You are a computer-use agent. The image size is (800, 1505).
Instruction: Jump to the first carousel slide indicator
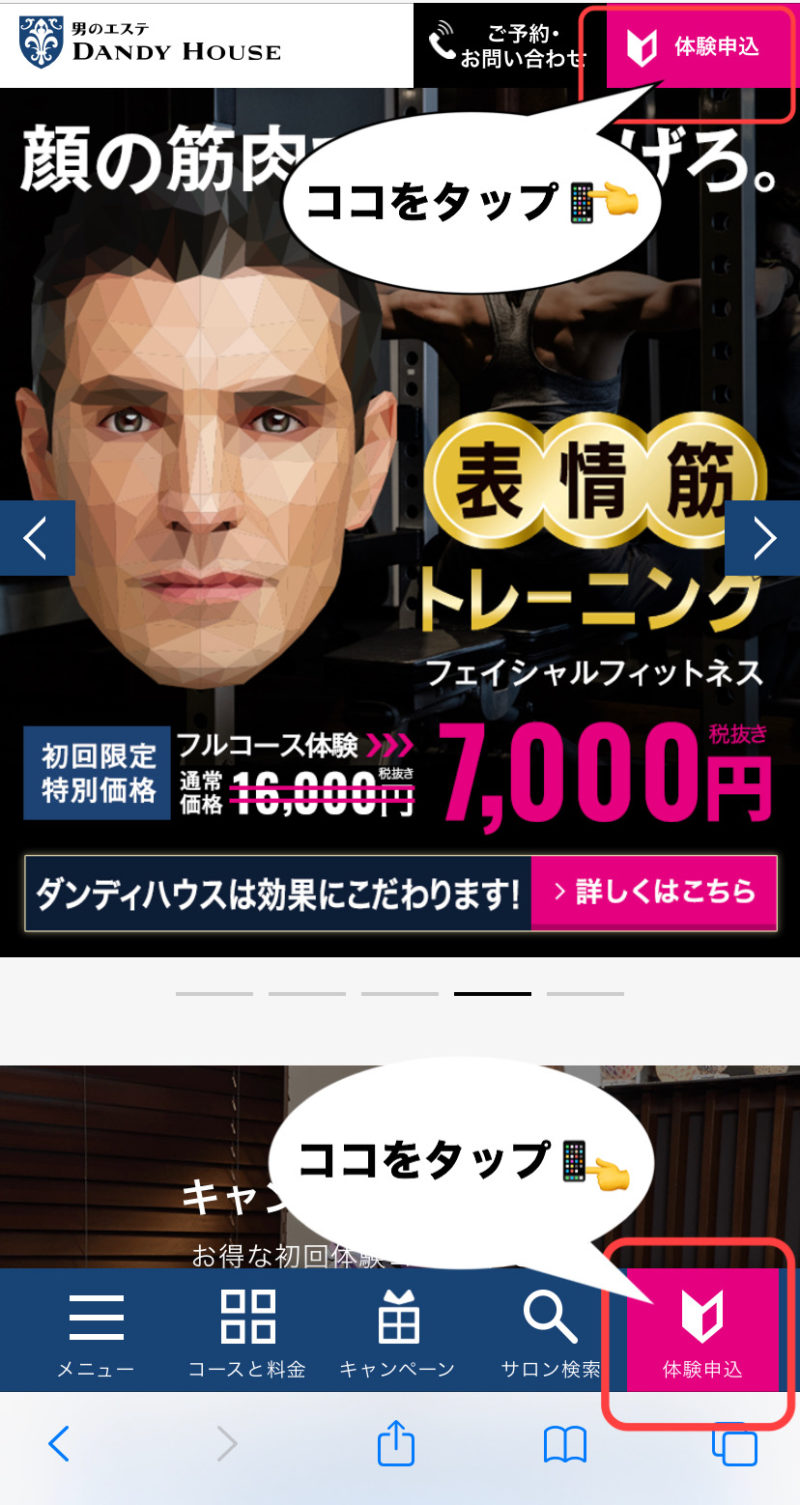(x=214, y=993)
